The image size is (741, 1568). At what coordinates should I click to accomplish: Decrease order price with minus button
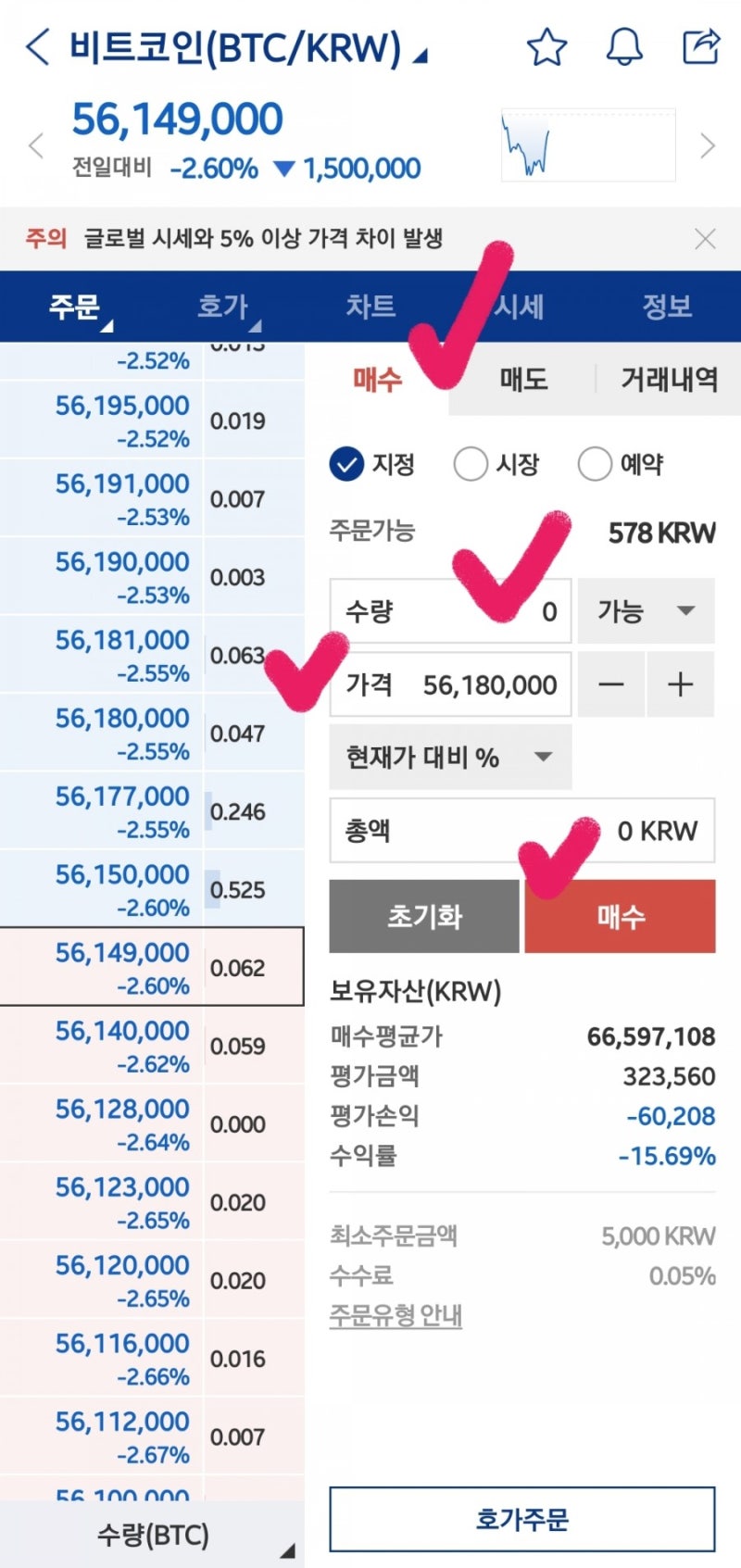click(x=611, y=684)
